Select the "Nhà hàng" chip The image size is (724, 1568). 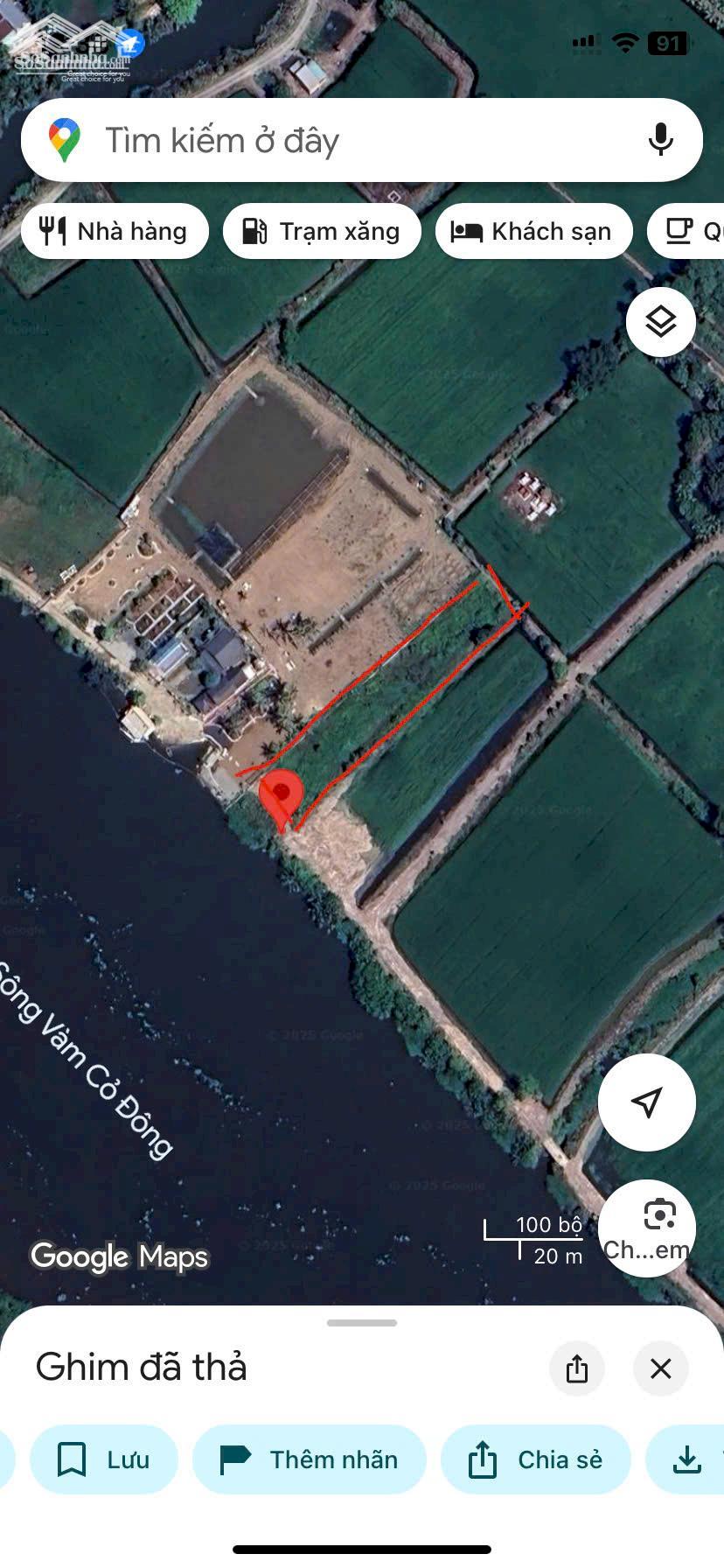tap(115, 231)
